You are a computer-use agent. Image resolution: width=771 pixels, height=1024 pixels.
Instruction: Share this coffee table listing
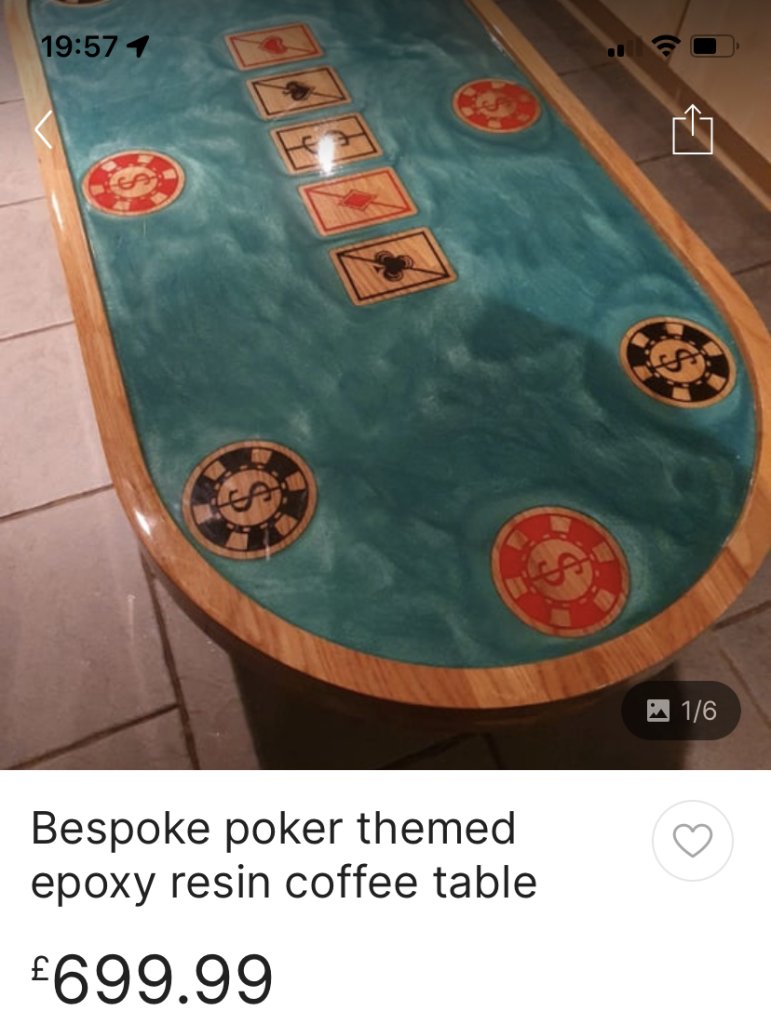(x=692, y=131)
